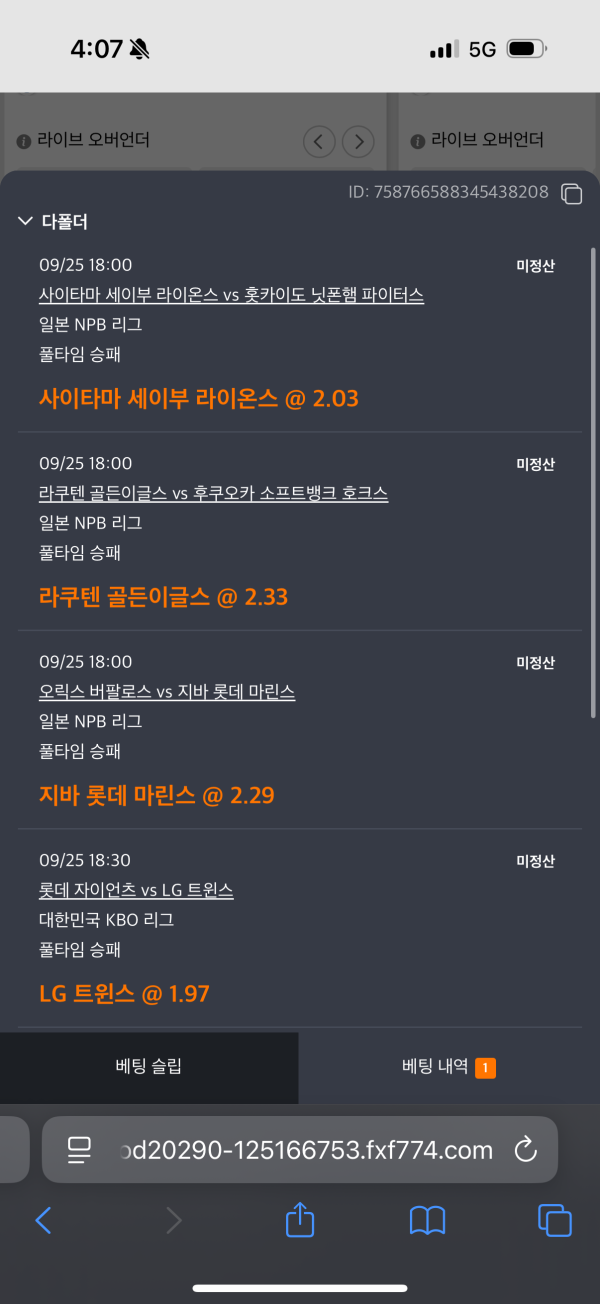Open the page format menu

coord(80,1150)
